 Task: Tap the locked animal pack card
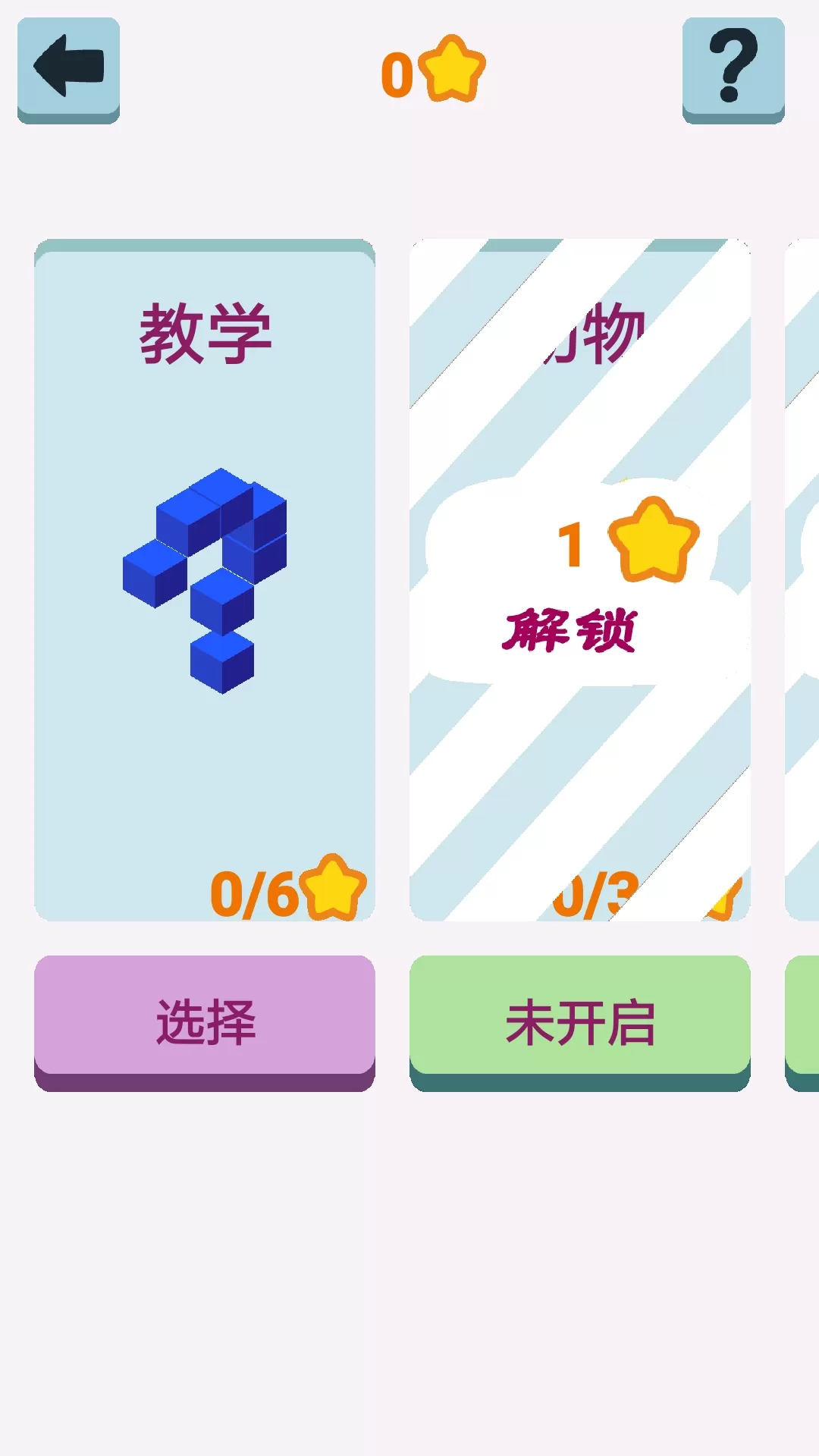(x=580, y=580)
